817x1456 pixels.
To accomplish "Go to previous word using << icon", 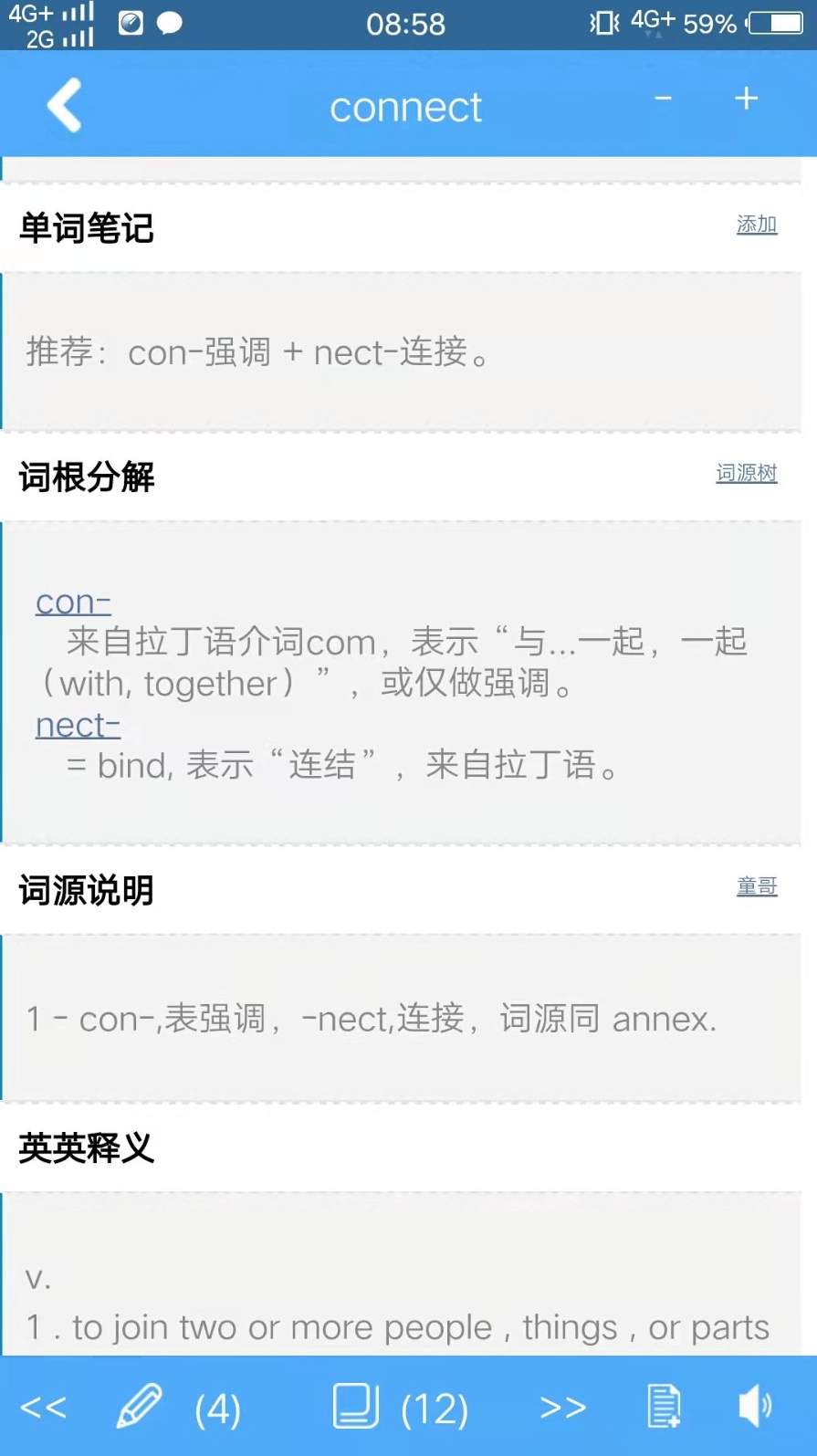I will (x=43, y=1409).
